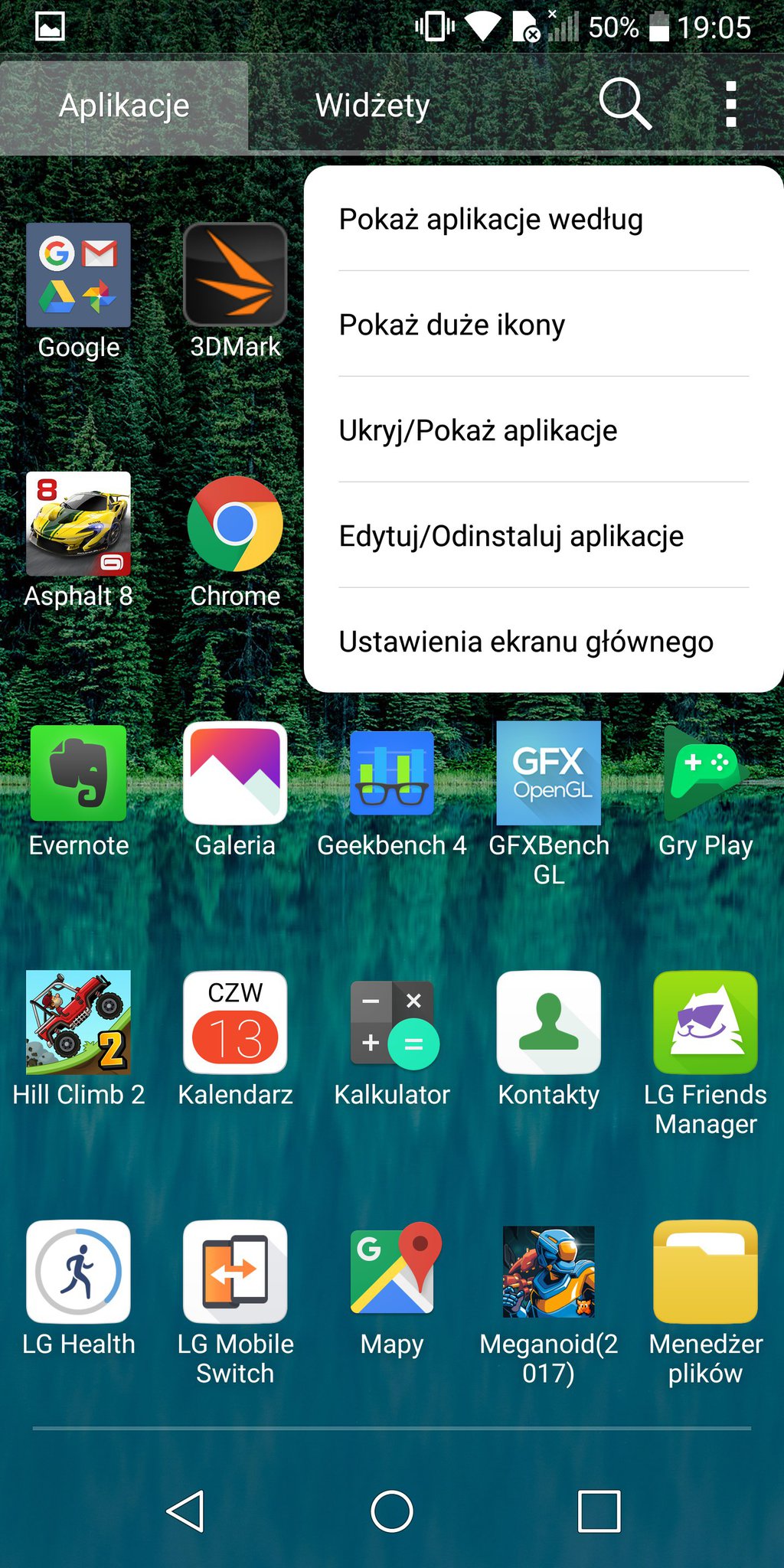Open Ustawienia ekranu głównego
The width and height of the screenshot is (784, 1568).
tap(526, 642)
